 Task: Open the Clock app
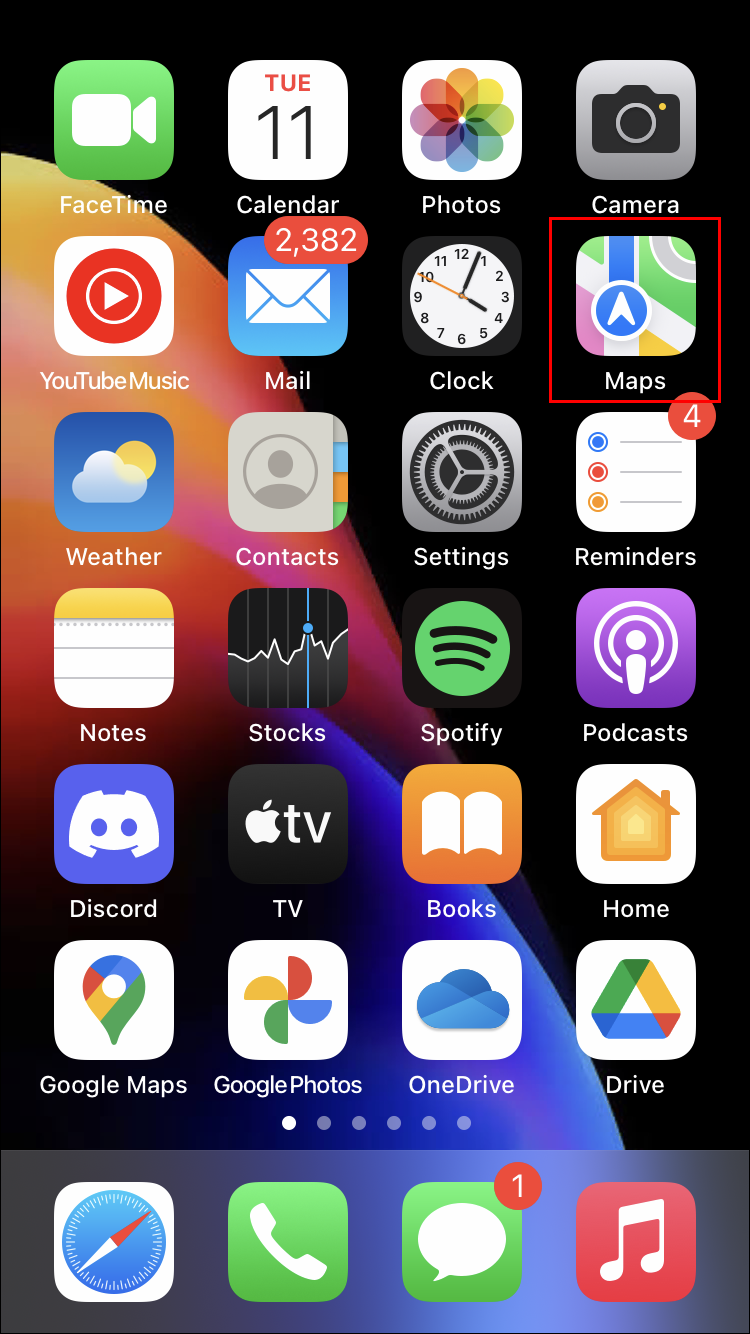point(461,296)
